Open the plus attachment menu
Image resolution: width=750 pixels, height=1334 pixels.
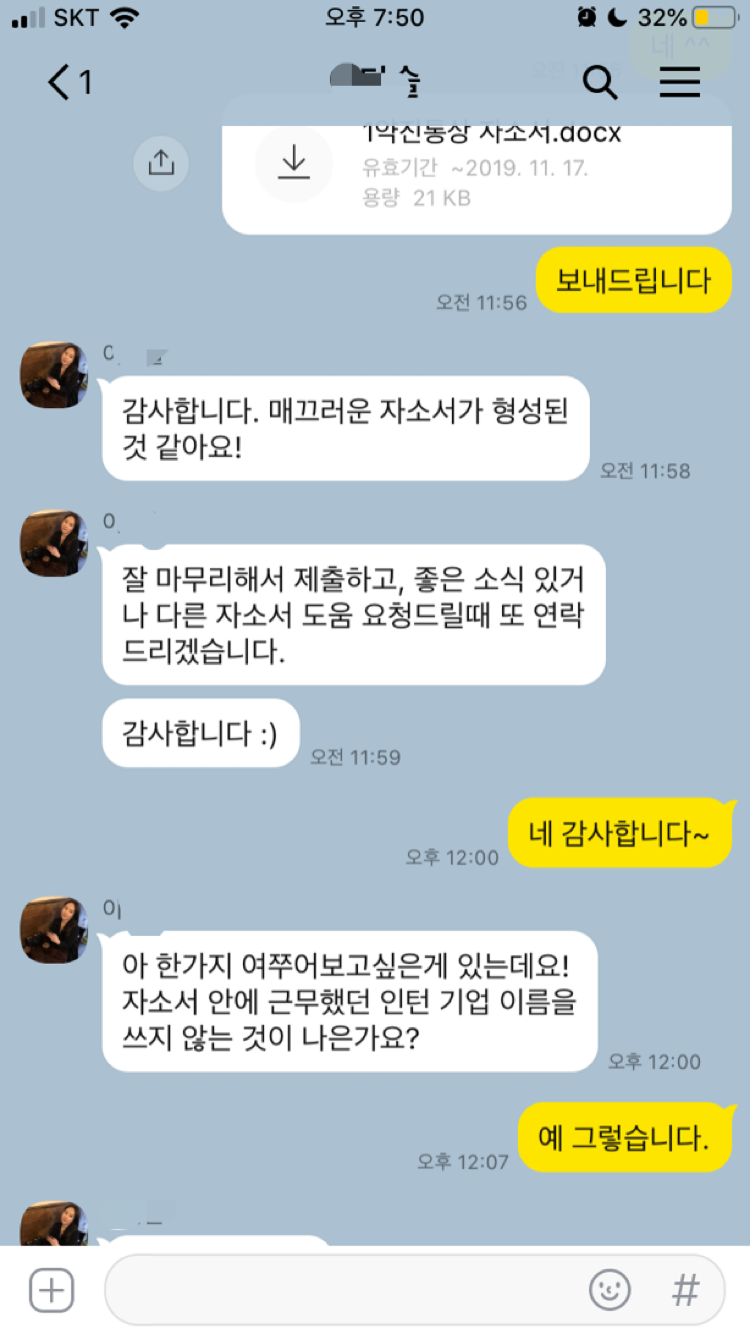pyautogui.click(x=51, y=1290)
